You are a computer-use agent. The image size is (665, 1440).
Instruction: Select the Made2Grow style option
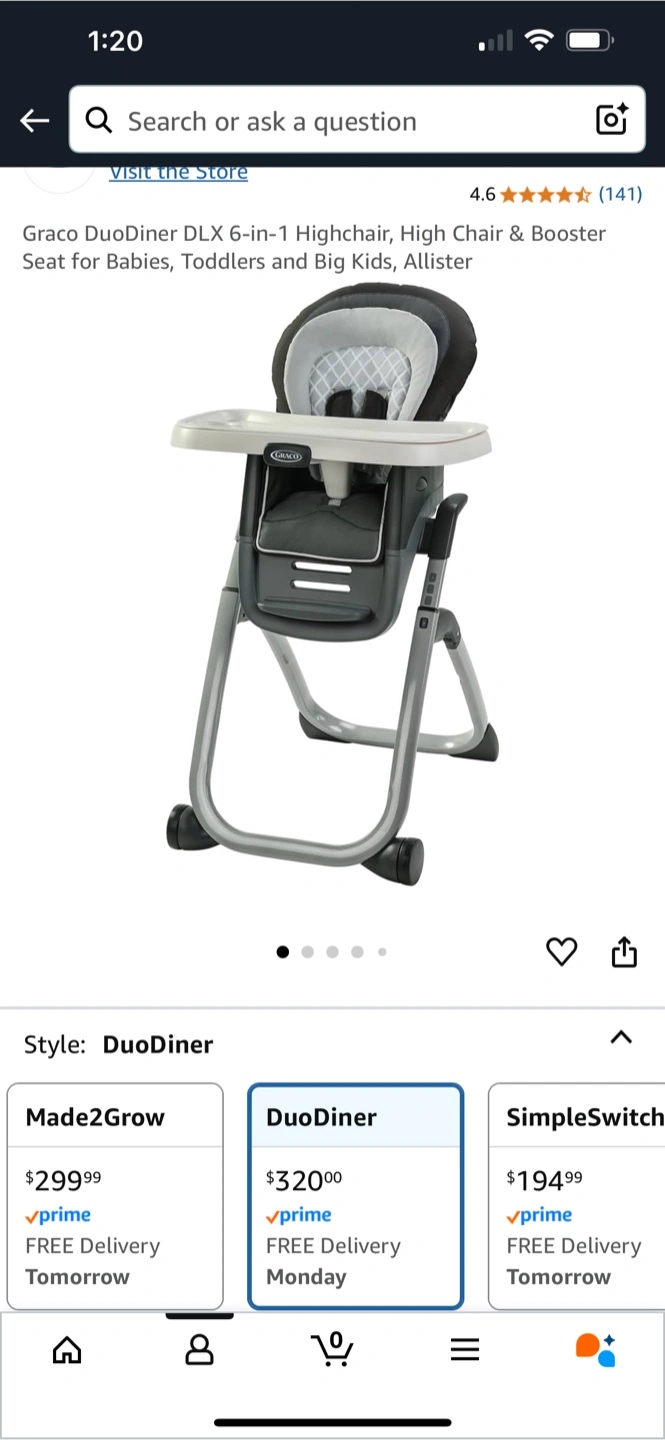tap(115, 1196)
